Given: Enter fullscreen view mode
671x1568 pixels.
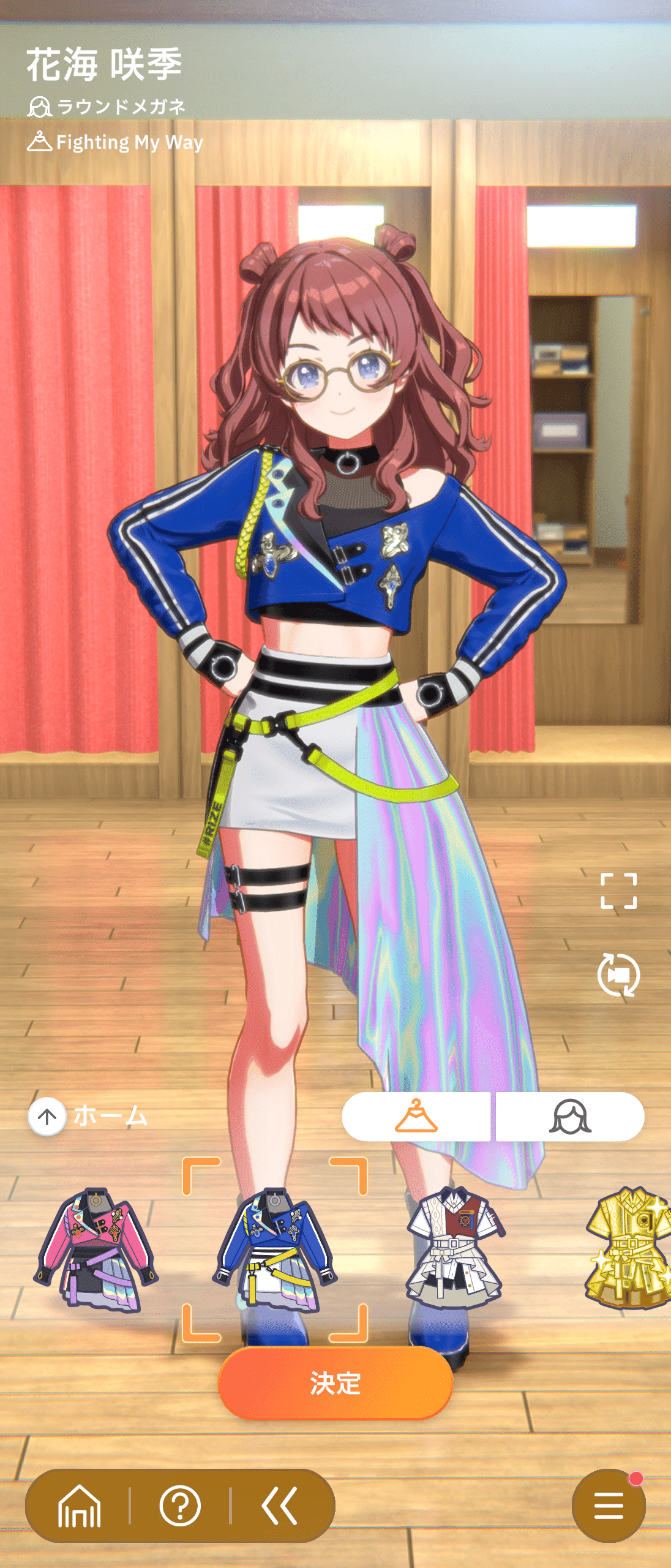Looking at the screenshot, I should click(x=618, y=891).
